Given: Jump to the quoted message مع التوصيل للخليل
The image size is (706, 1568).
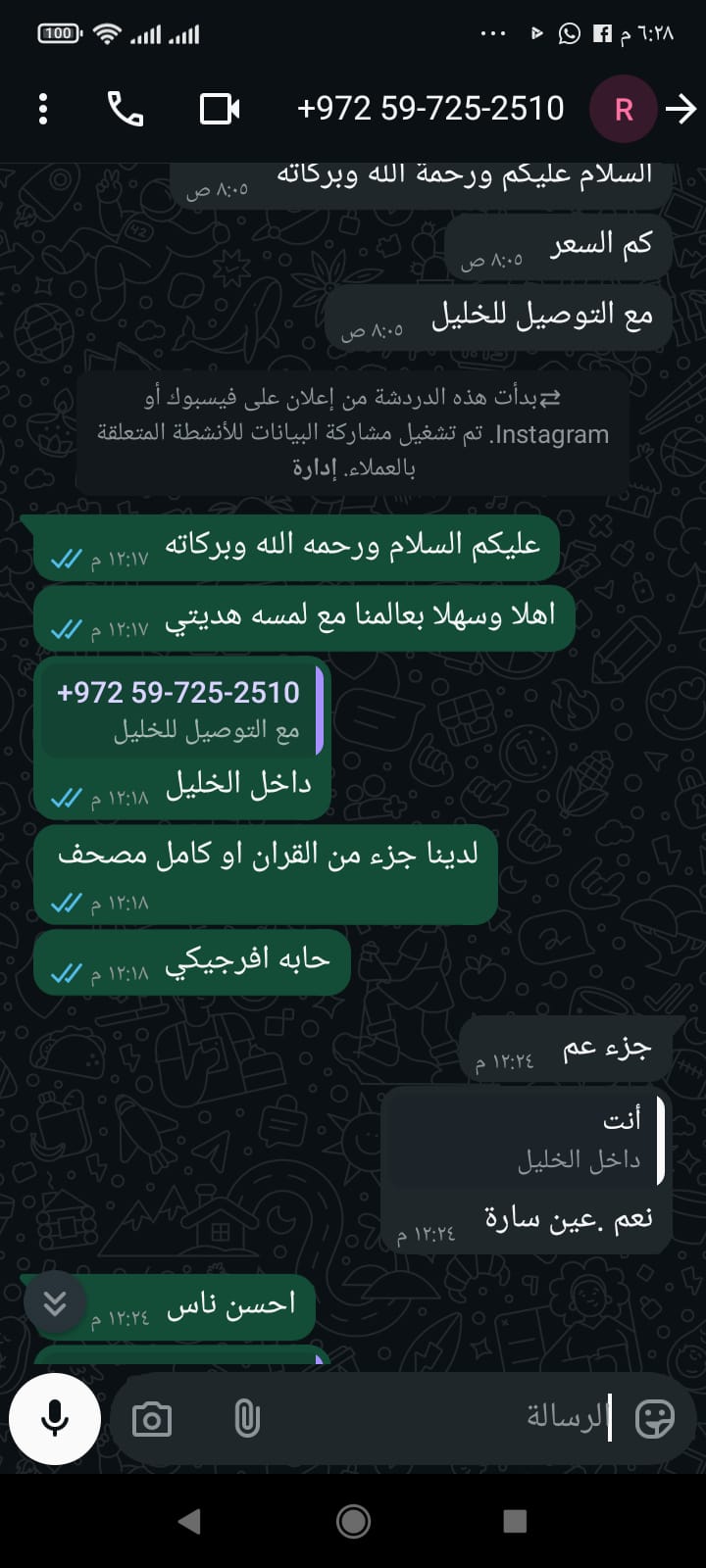Looking at the screenshot, I should pyautogui.click(x=181, y=710).
